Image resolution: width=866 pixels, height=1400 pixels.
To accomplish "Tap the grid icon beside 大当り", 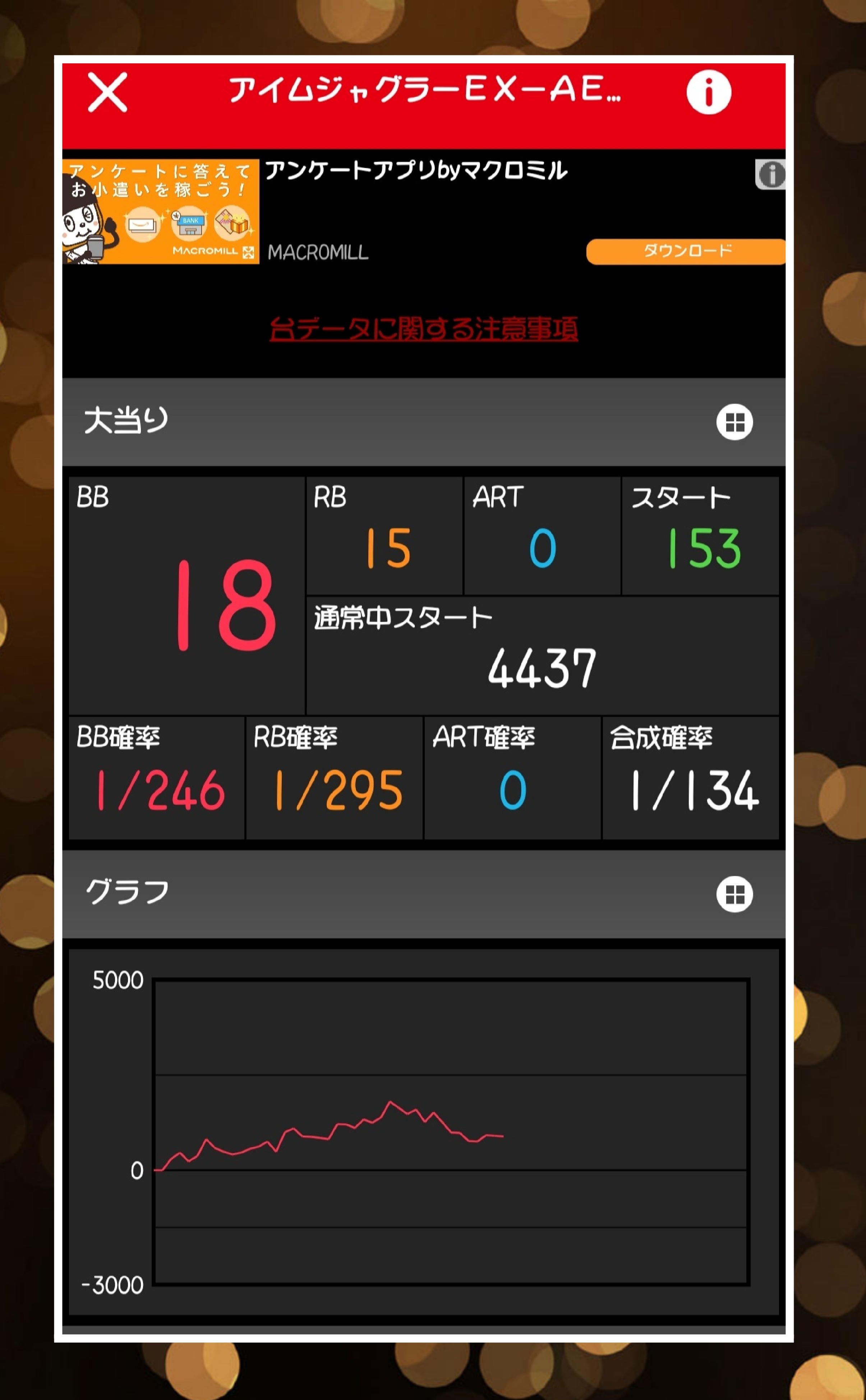I will (x=734, y=422).
